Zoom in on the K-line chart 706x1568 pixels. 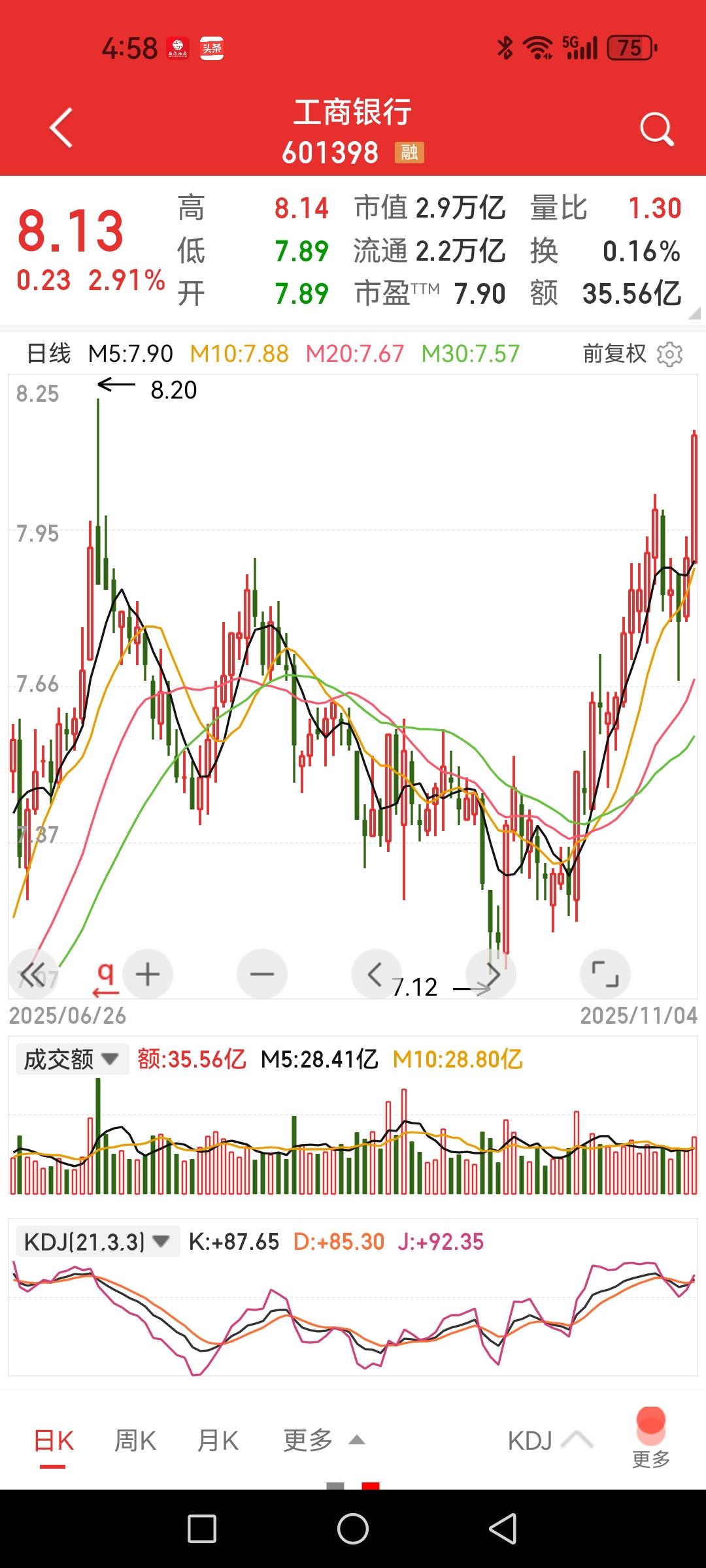click(x=147, y=973)
